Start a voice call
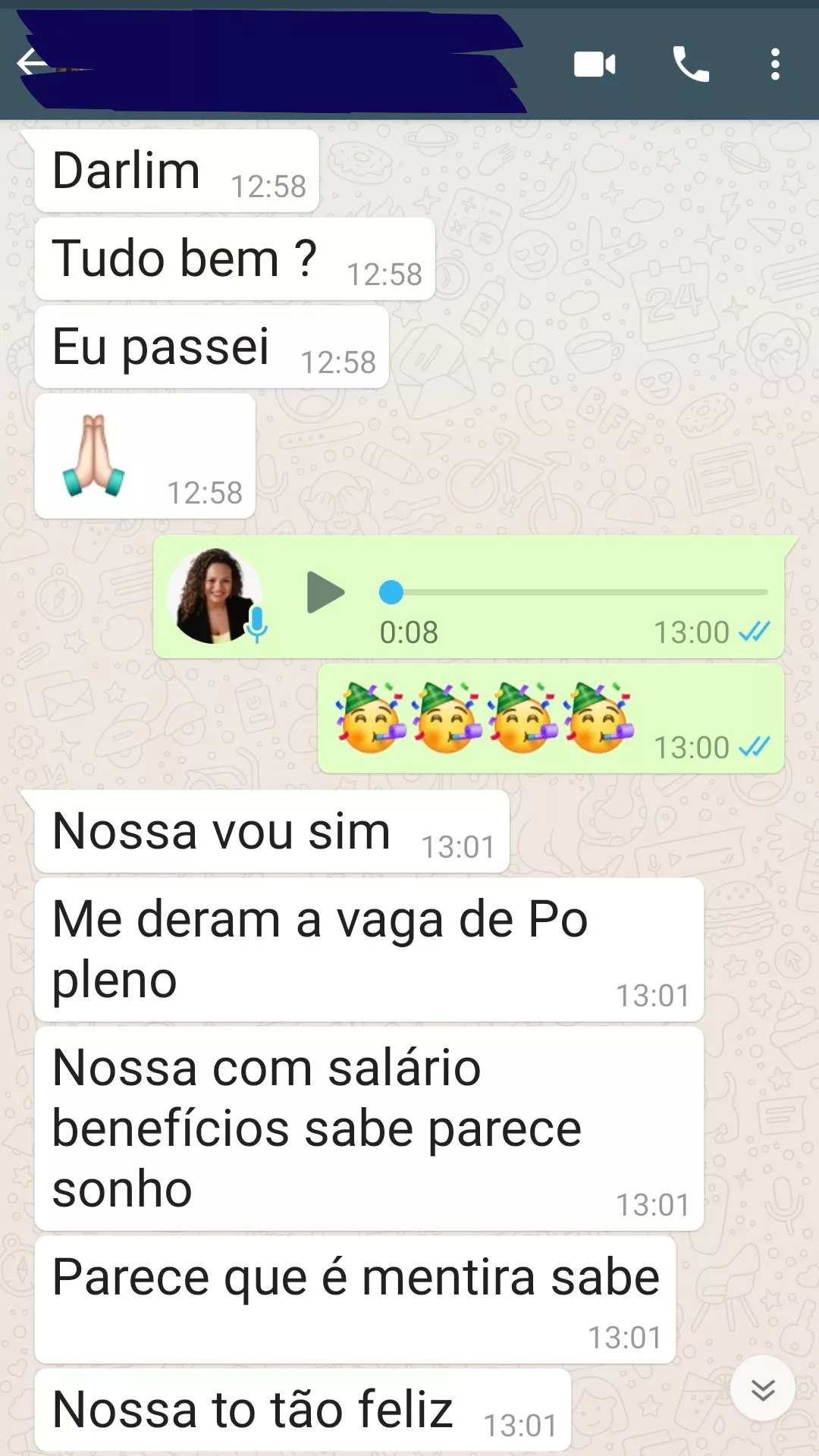This screenshot has height=1456, width=819. 691,64
